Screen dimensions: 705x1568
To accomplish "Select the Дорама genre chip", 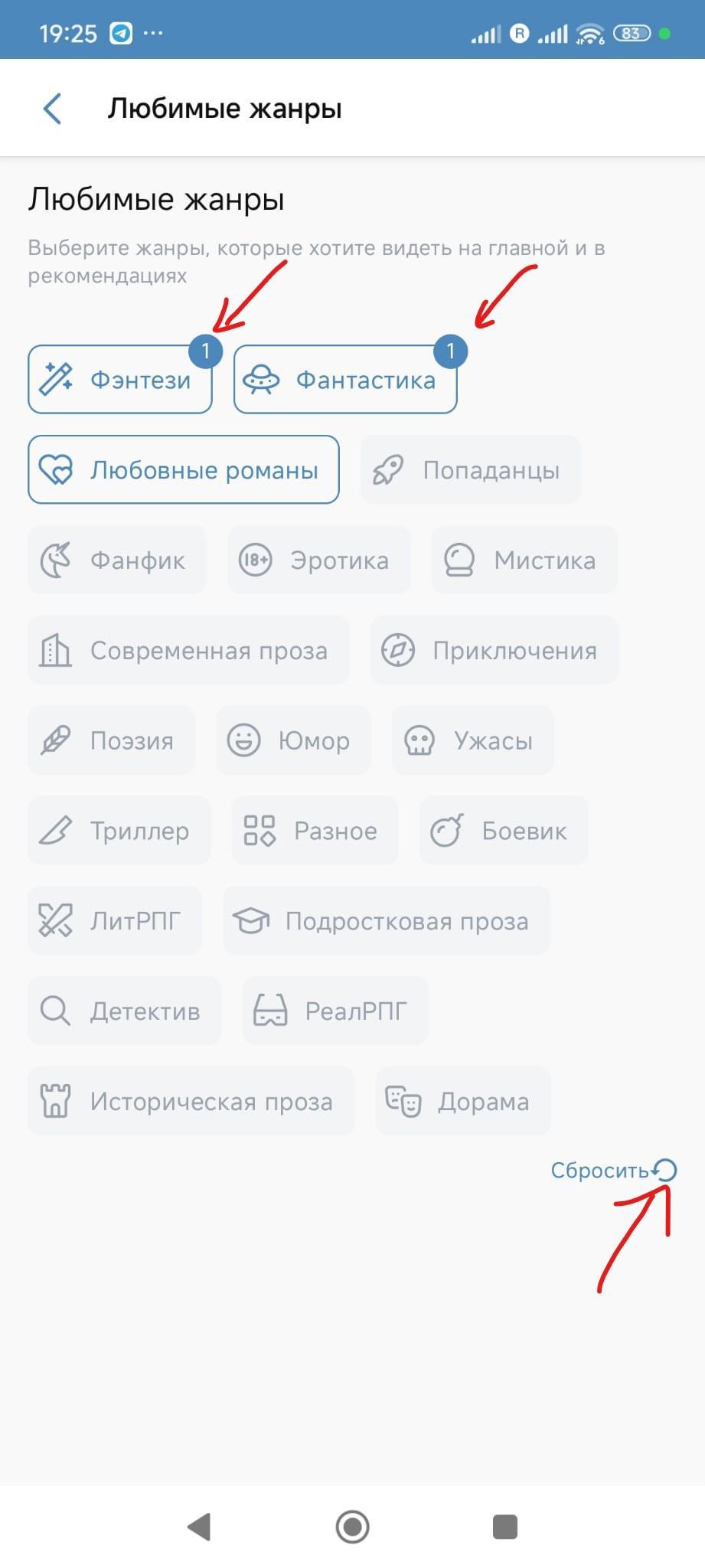I will [x=463, y=1101].
